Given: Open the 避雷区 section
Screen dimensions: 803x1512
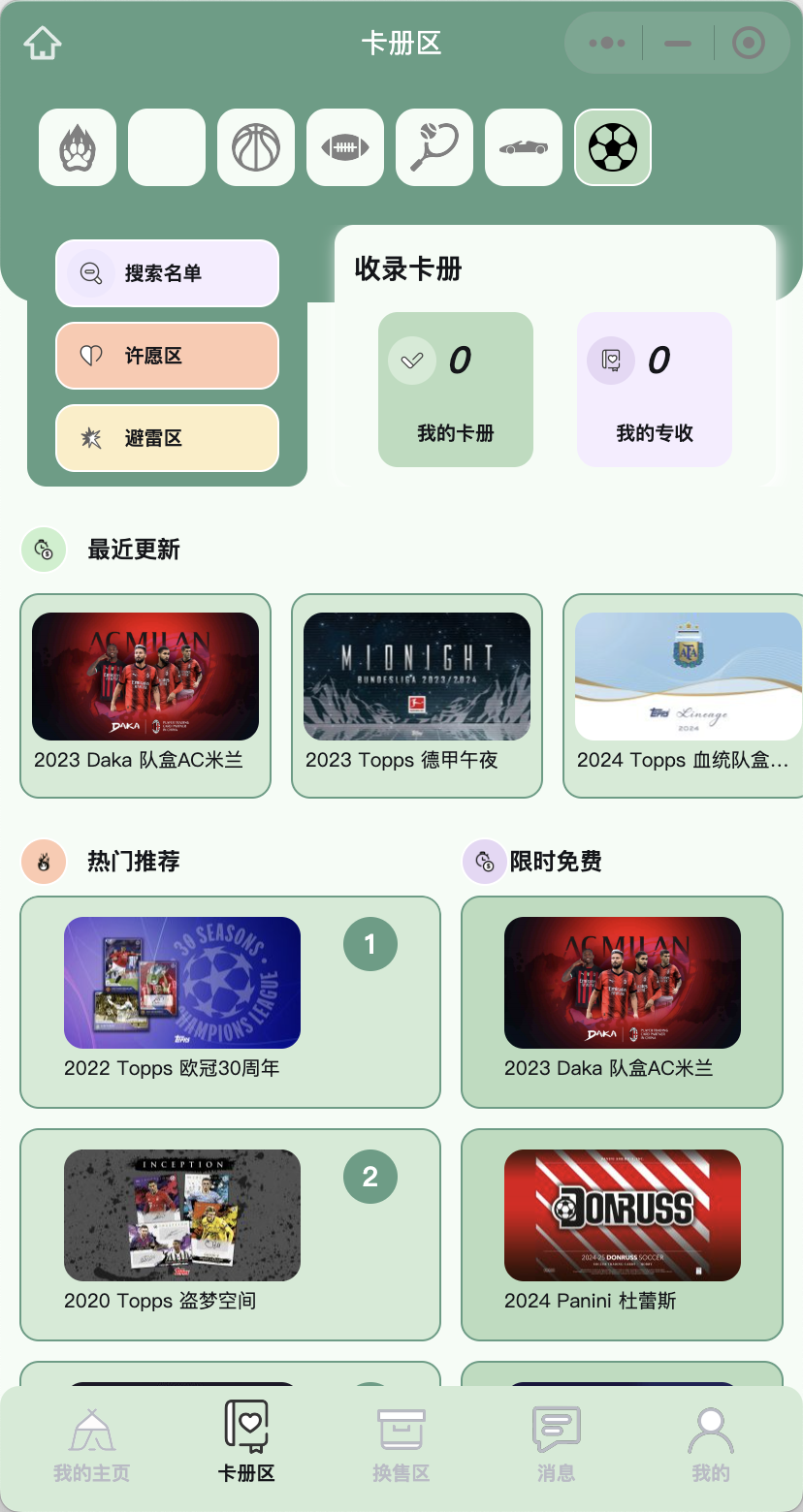Looking at the screenshot, I should (x=167, y=438).
